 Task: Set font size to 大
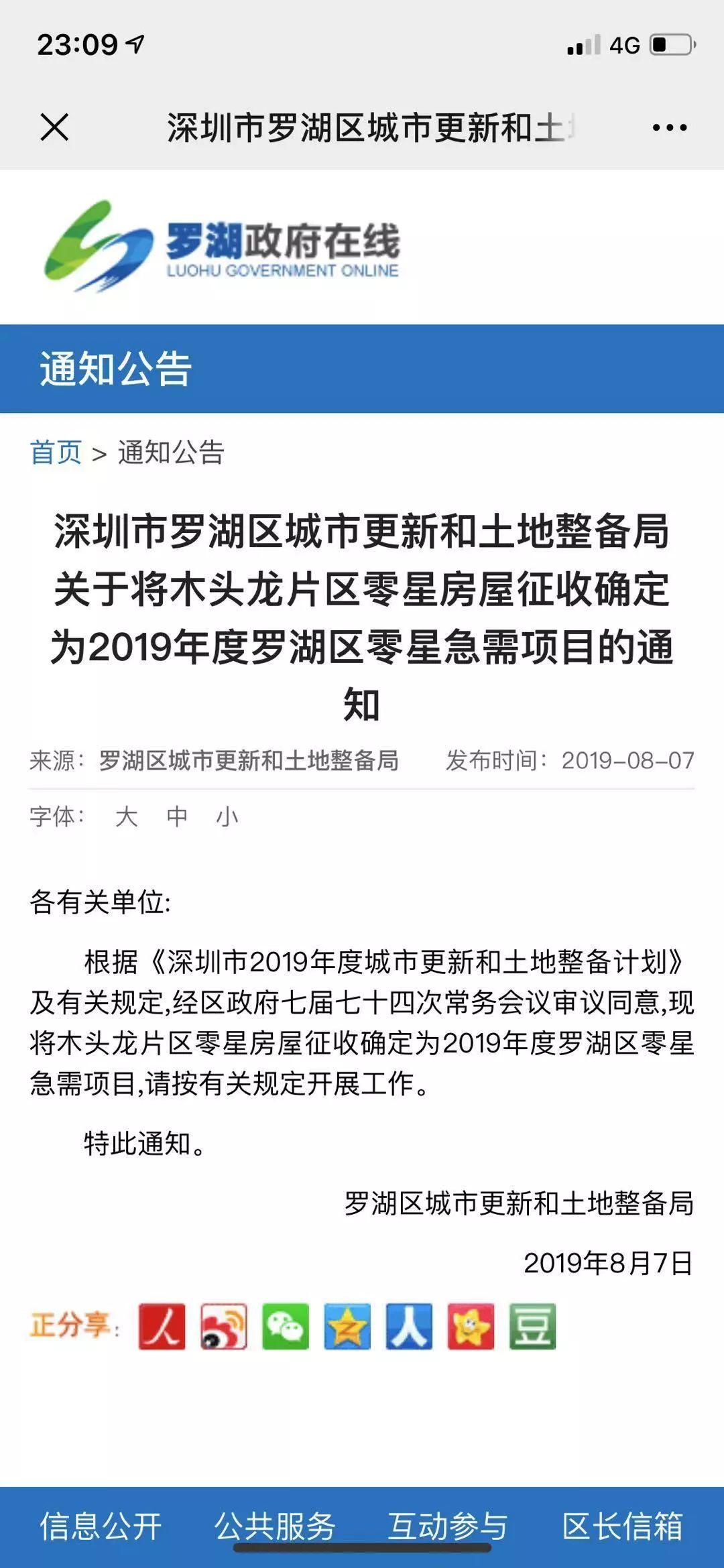point(127,817)
